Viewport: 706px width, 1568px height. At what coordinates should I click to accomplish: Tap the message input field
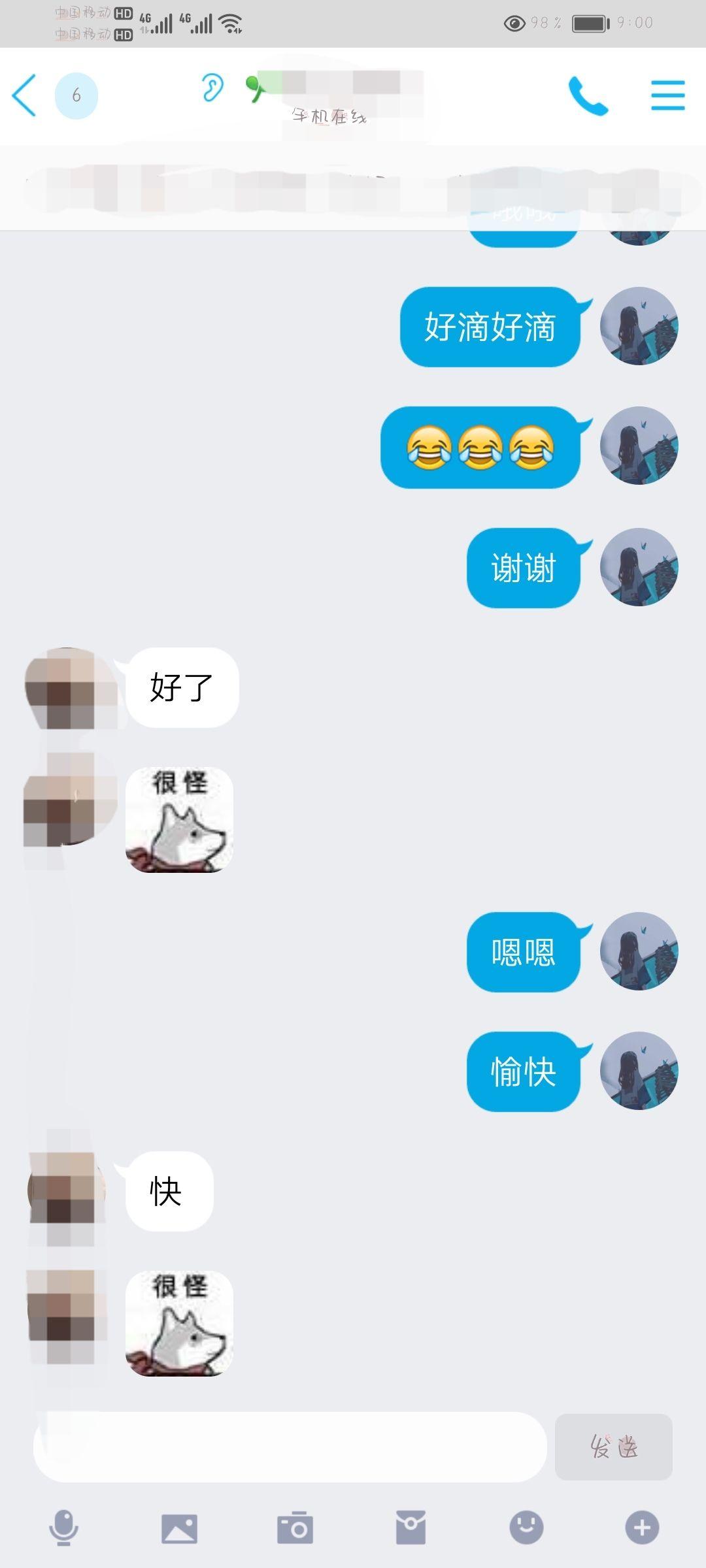pos(290,1446)
